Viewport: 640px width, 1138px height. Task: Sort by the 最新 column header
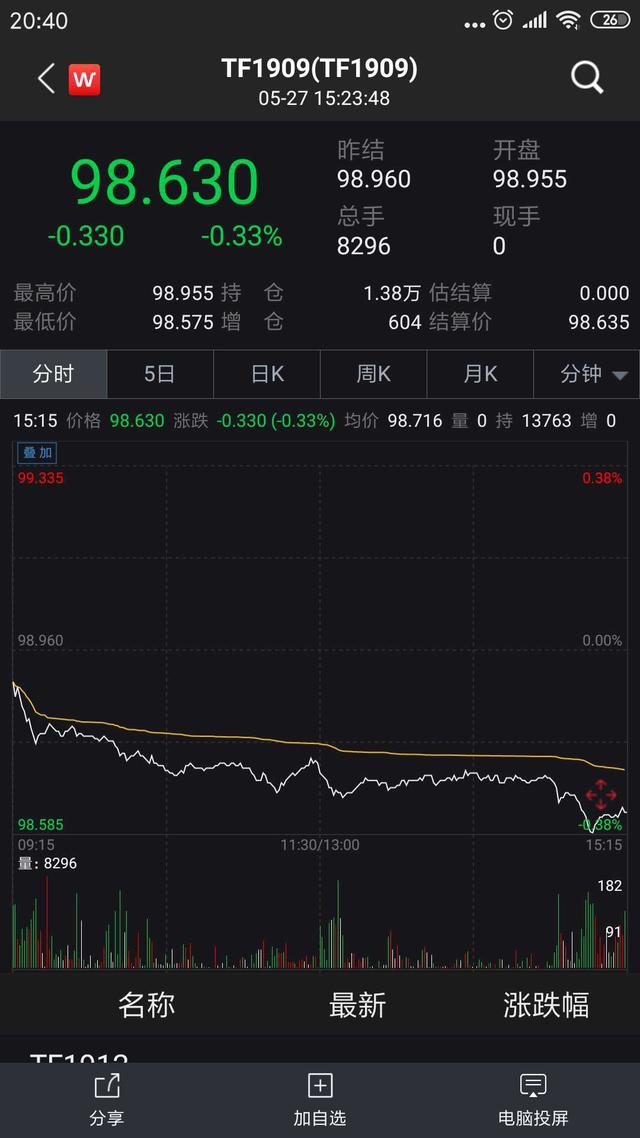point(357,1005)
